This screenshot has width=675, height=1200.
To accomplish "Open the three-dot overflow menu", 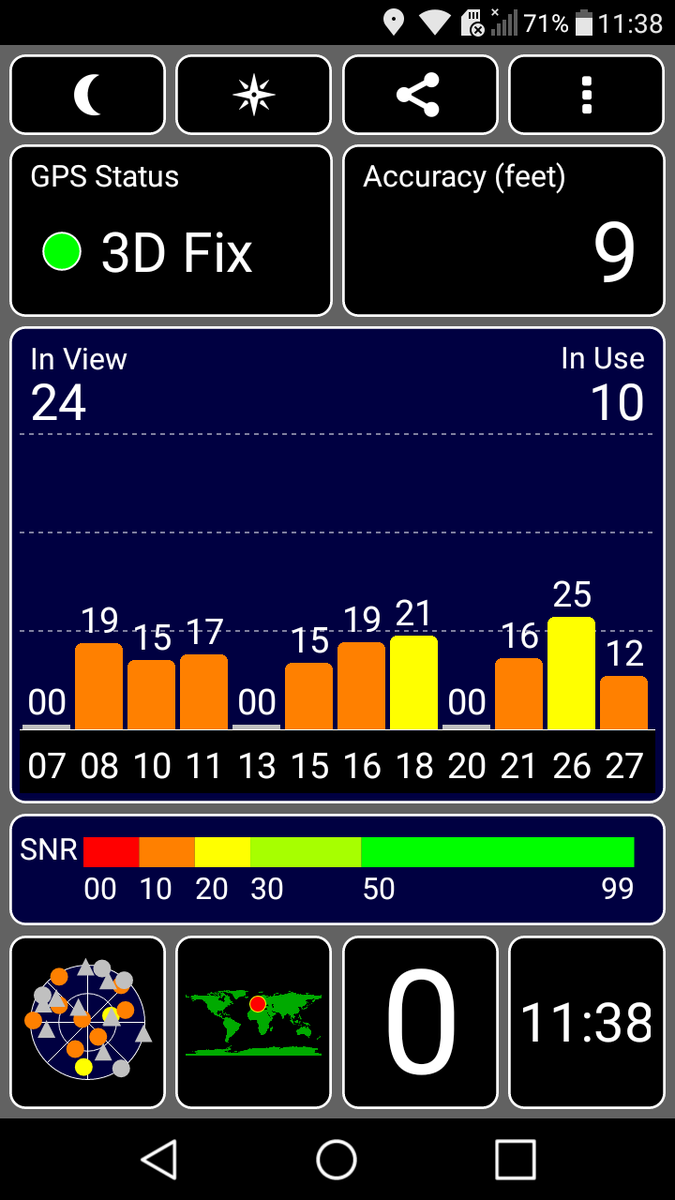I will point(587,95).
